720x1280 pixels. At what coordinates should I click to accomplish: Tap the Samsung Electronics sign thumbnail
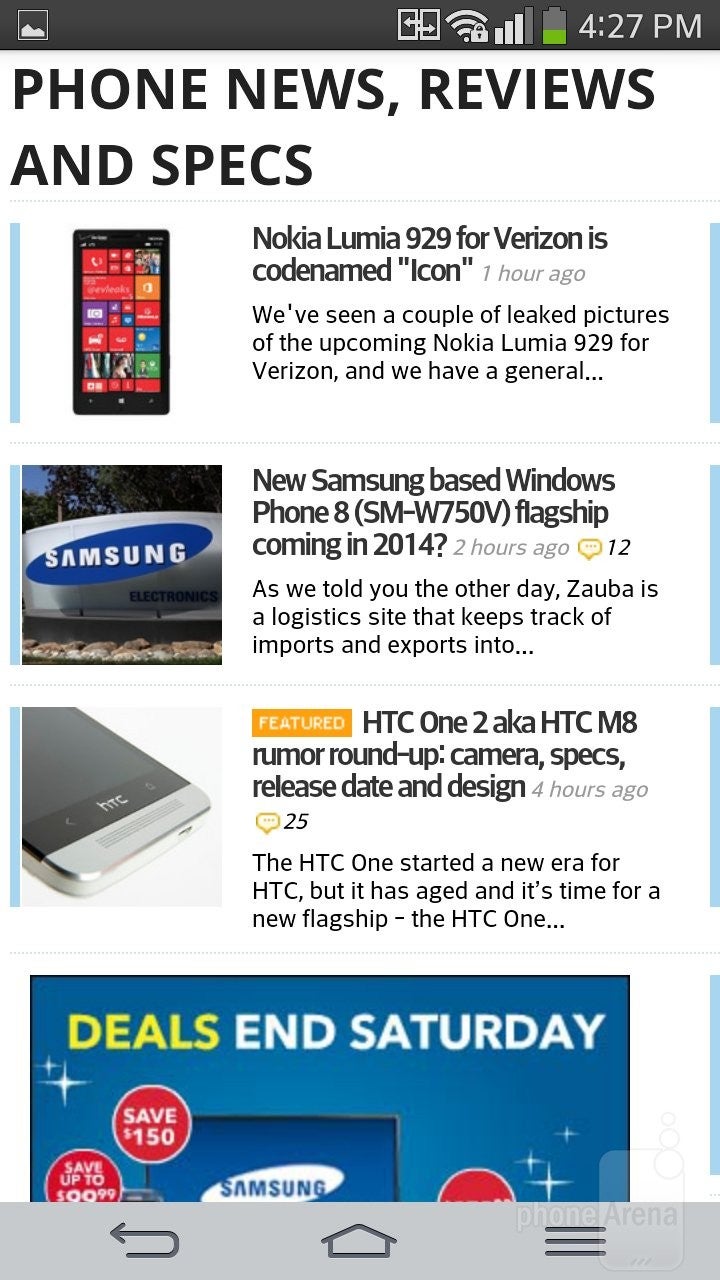click(x=121, y=564)
